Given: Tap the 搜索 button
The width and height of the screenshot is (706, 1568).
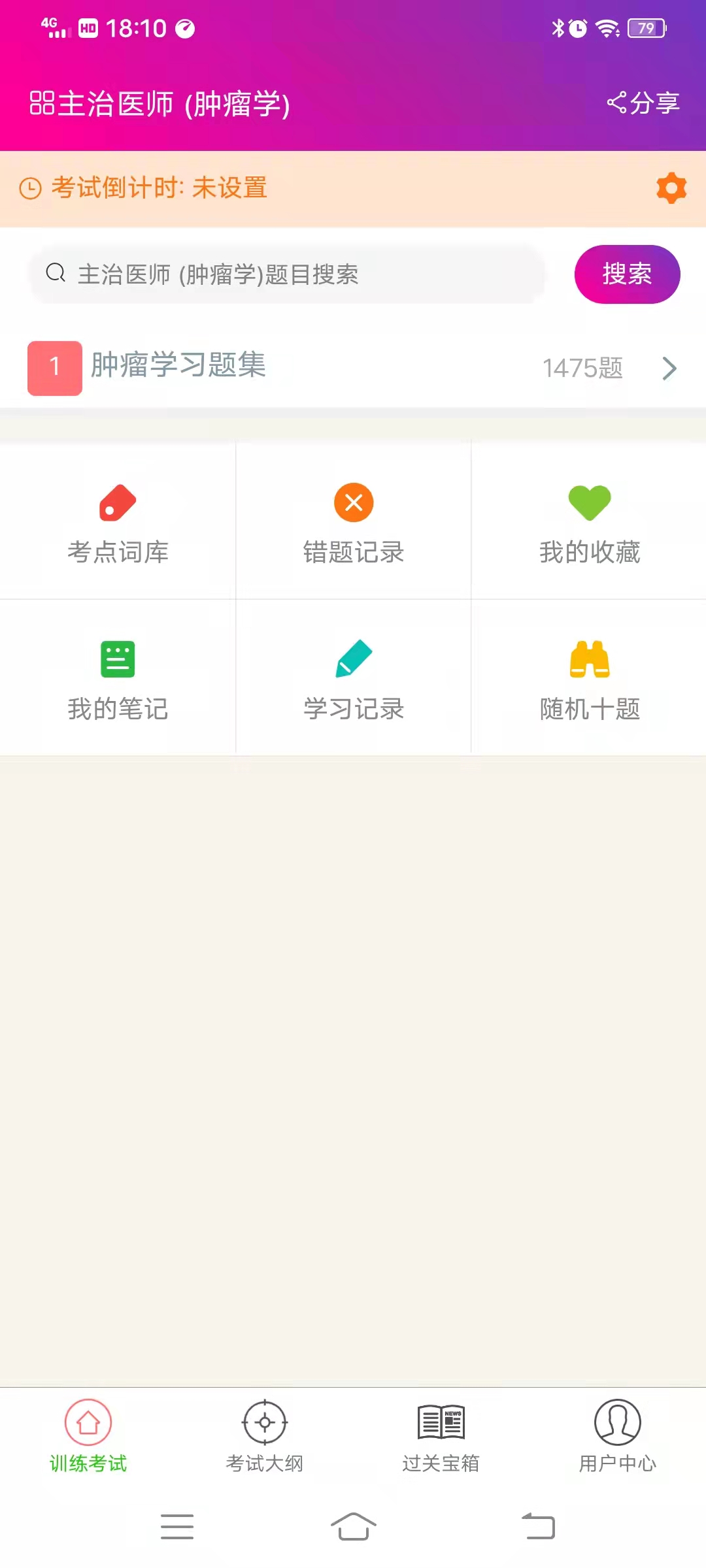Looking at the screenshot, I should 627,274.
